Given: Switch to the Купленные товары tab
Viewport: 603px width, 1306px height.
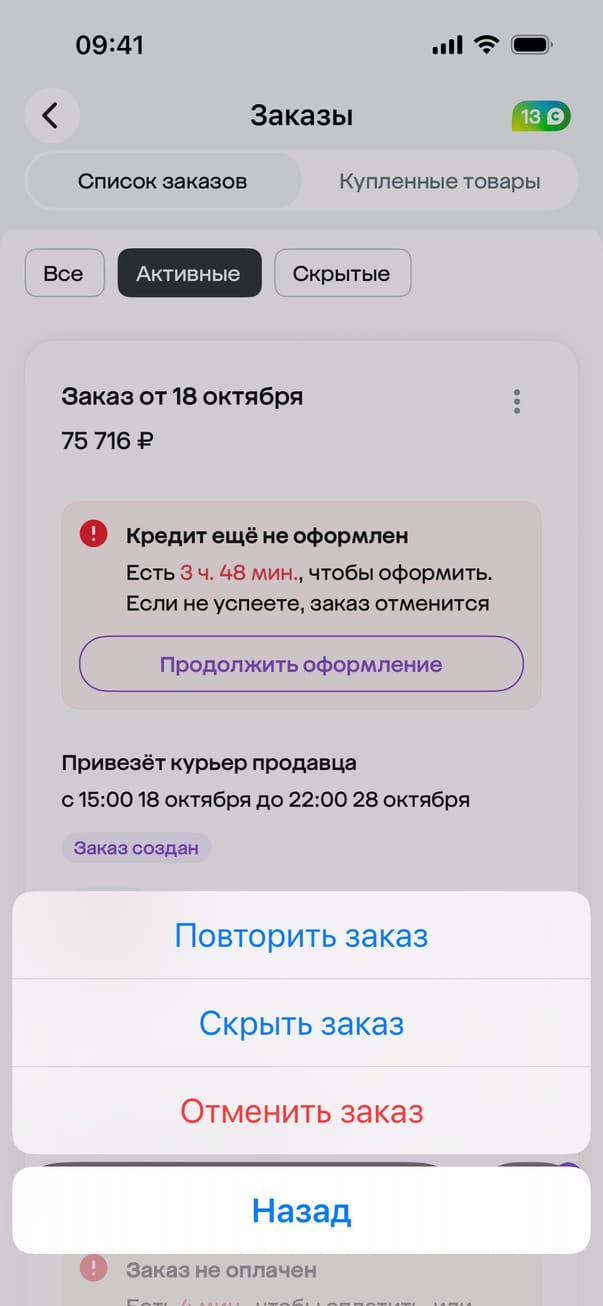Looking at the screenshot, I should point(439,182).
